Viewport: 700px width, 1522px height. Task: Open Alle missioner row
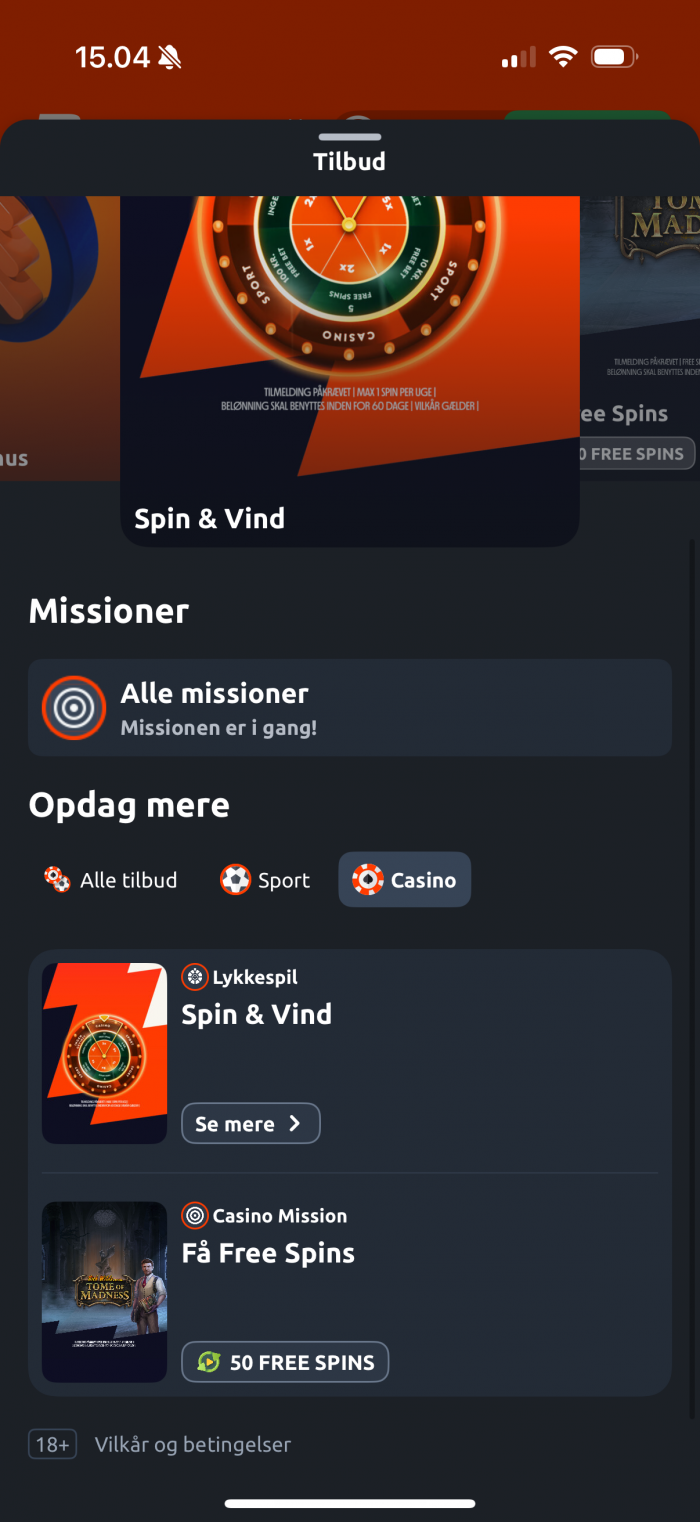click(349, 707)
